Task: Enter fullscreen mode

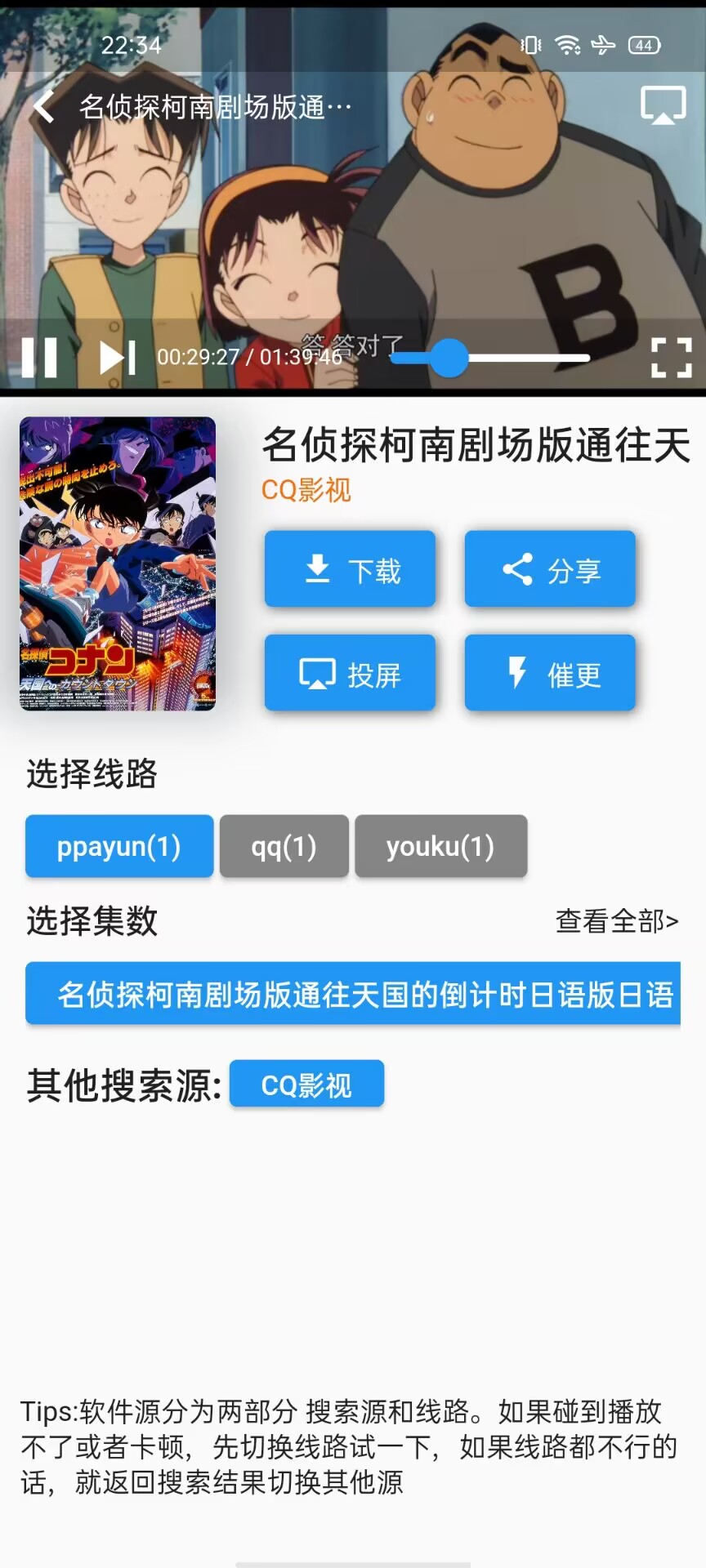Action: click(x=671, y=358)
